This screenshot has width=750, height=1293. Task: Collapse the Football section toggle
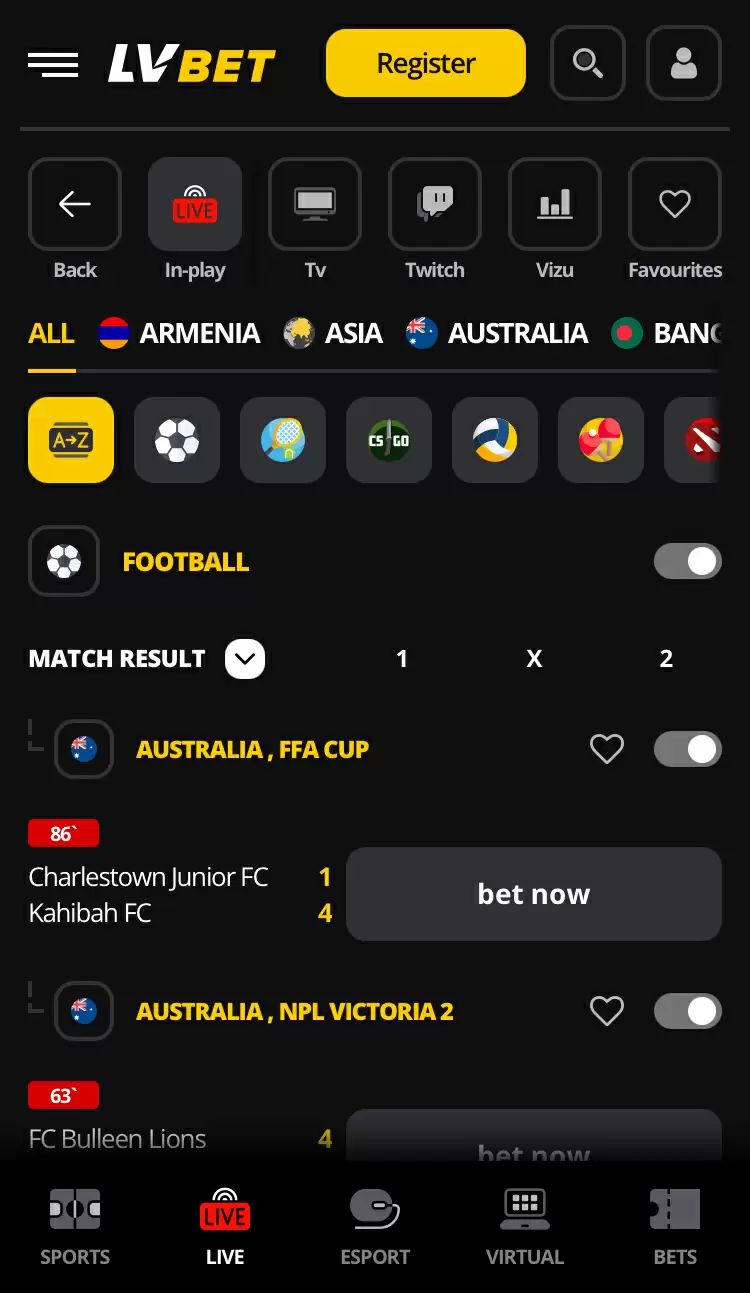[x=688, y=561]
